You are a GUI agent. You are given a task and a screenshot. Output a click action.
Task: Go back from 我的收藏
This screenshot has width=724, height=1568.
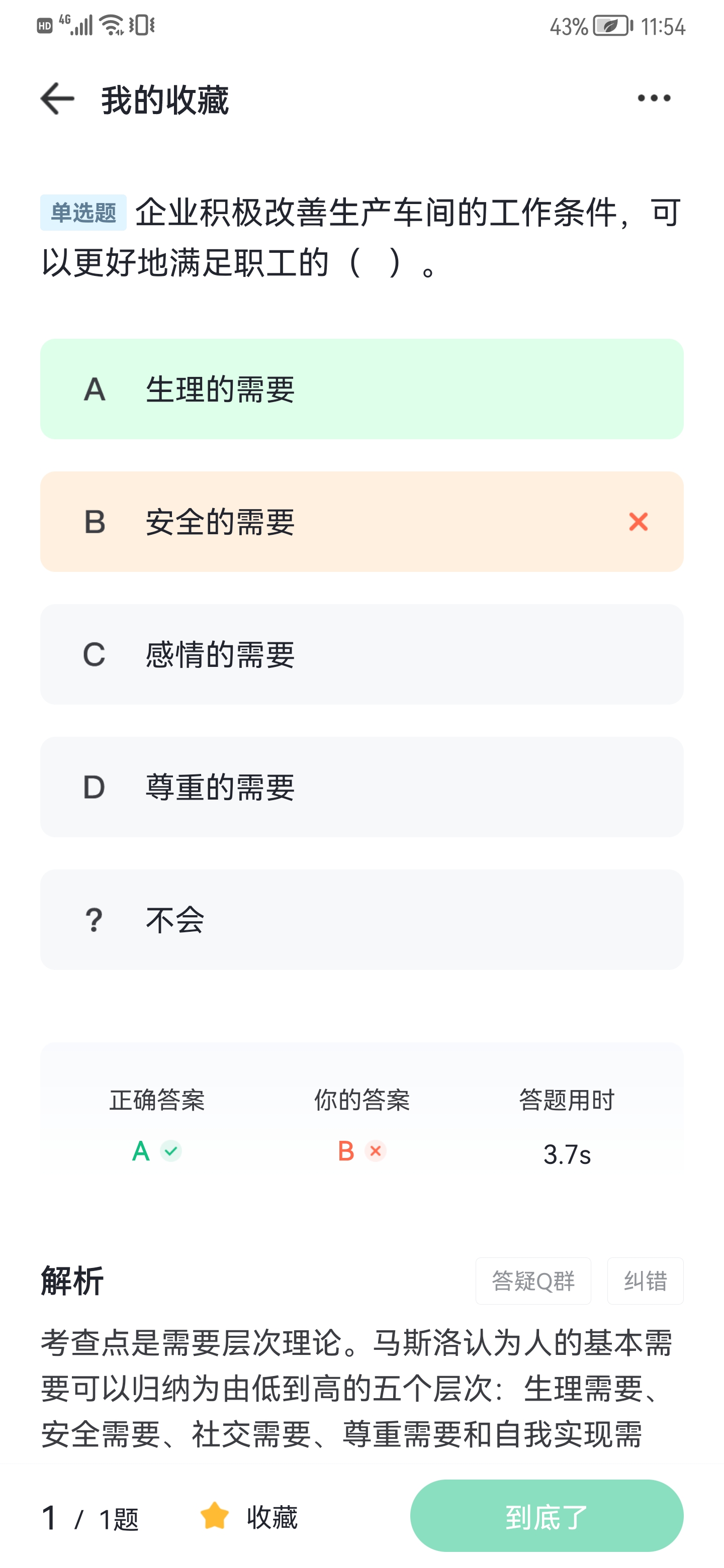tap(57, 99)
